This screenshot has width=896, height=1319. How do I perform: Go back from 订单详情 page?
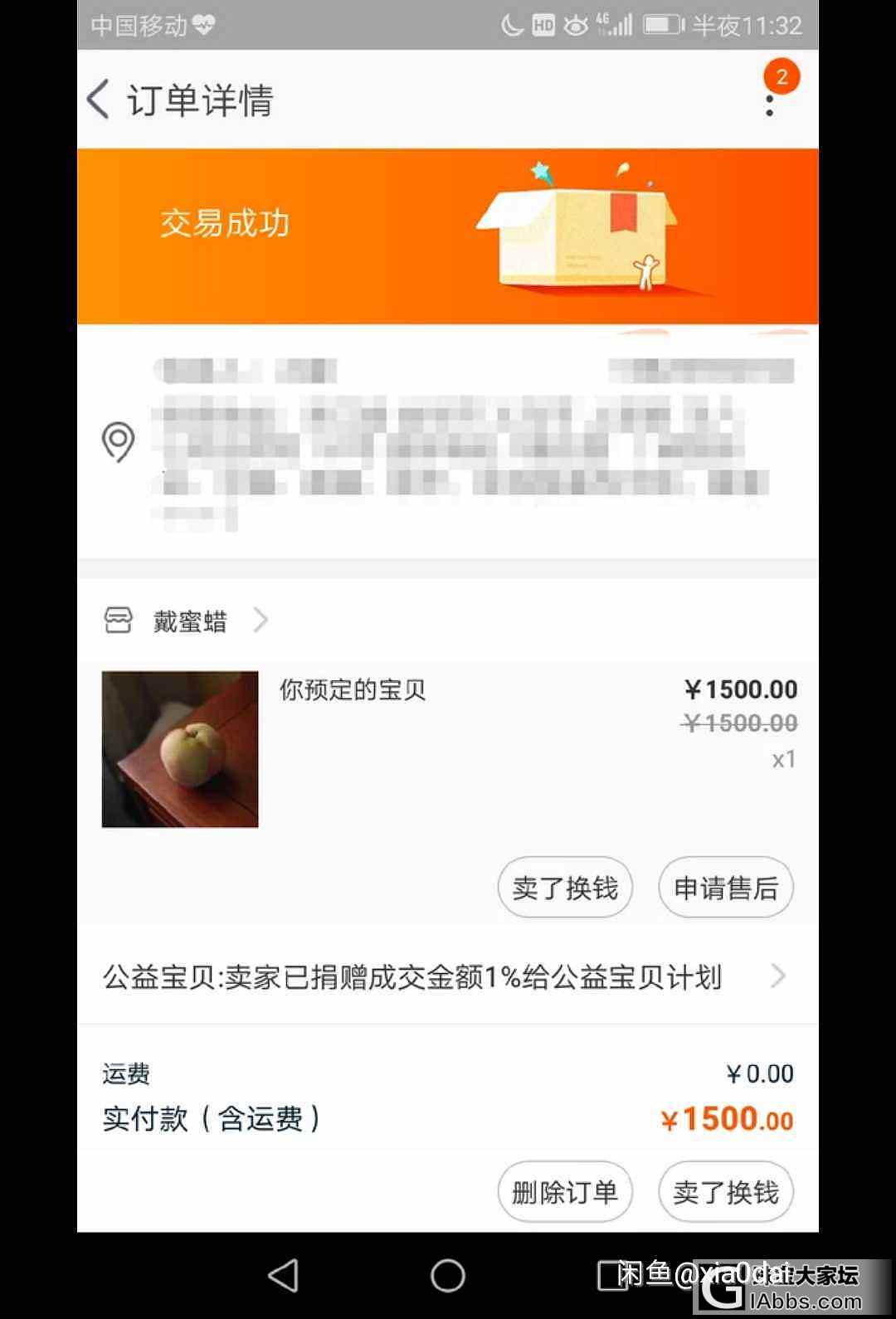tap(99, 100)
